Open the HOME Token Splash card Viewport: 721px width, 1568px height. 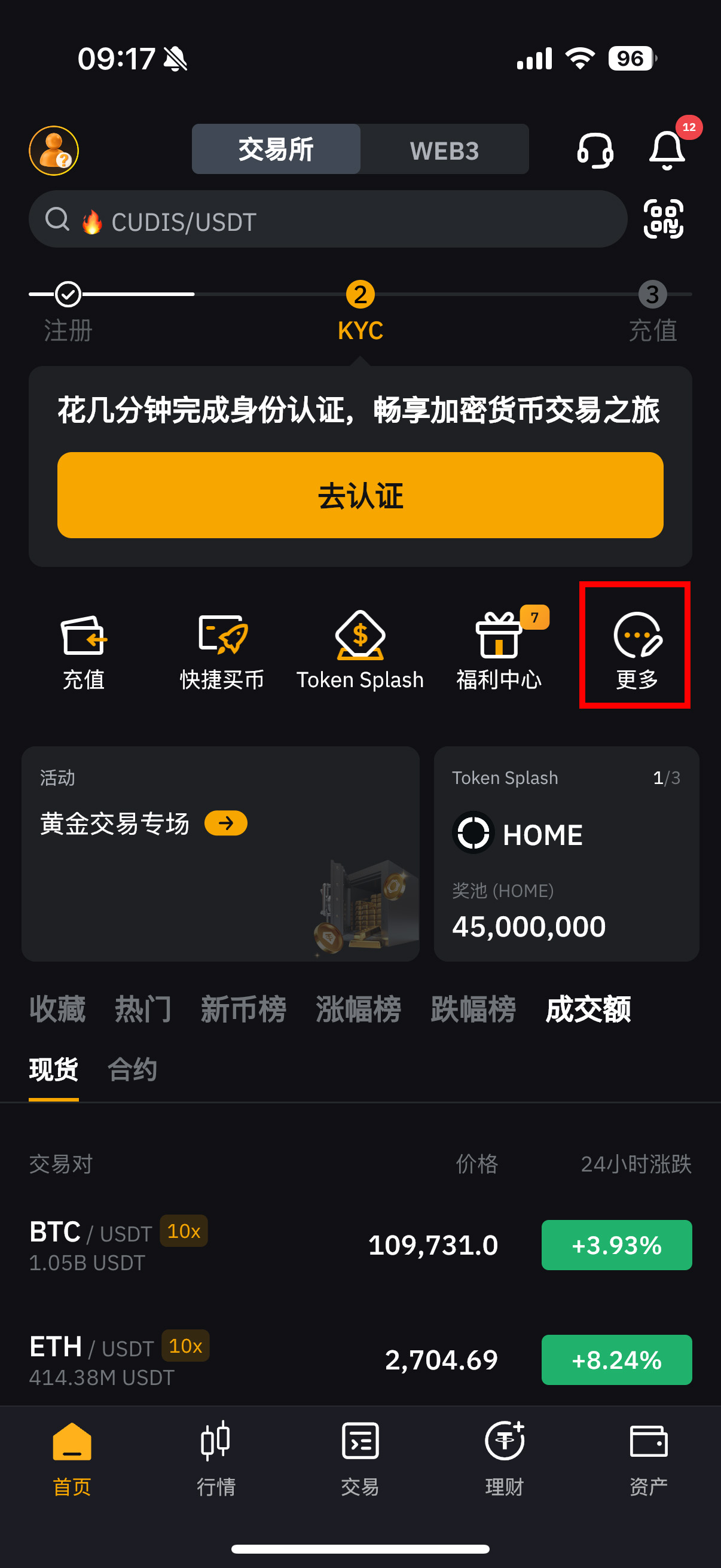566,853
